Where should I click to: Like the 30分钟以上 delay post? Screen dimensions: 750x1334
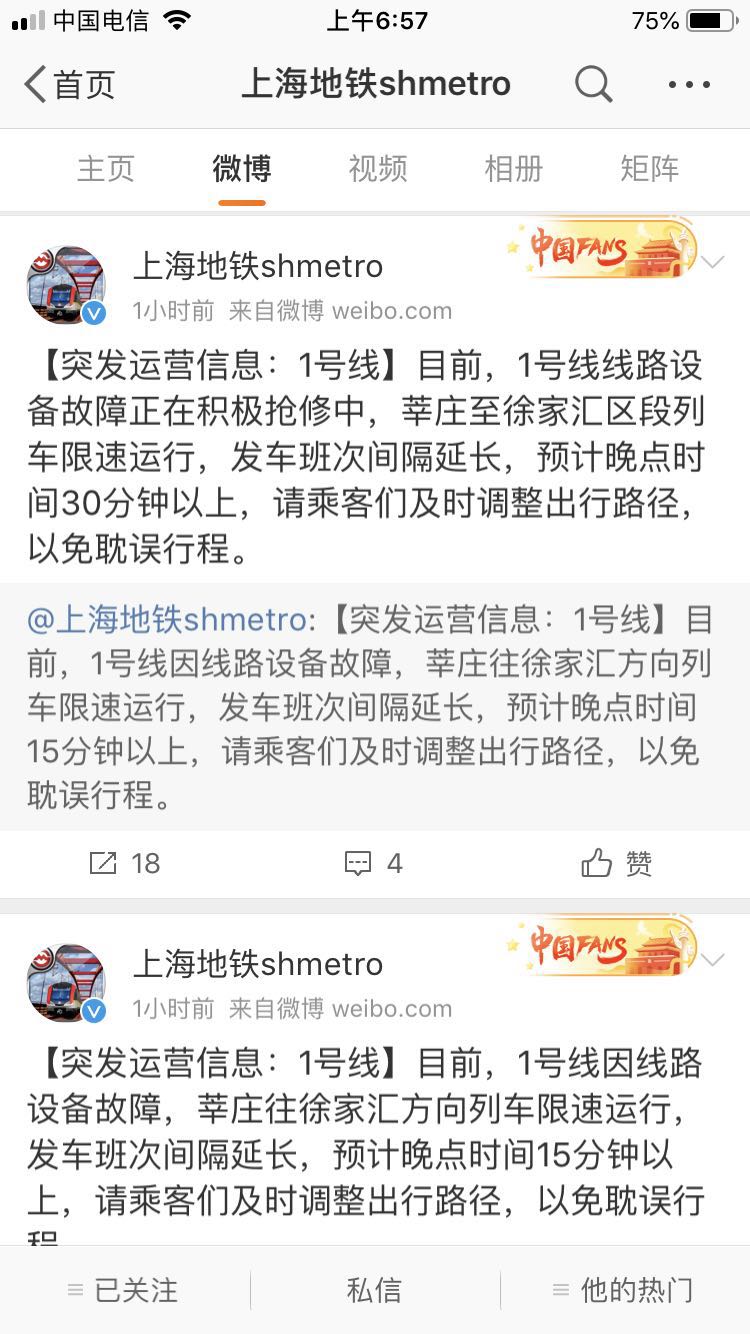(617, 863)
